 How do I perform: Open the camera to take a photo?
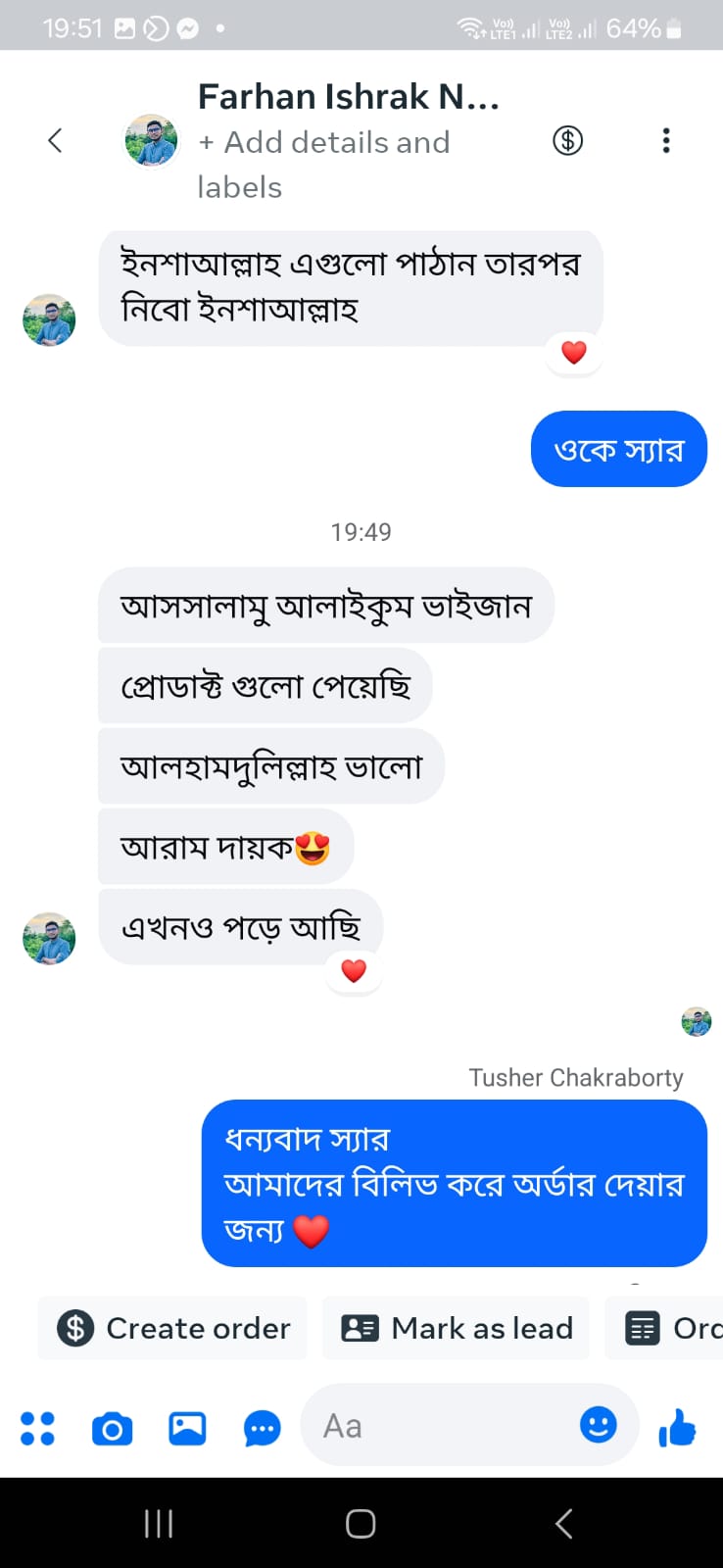(x=112, y=1429)
